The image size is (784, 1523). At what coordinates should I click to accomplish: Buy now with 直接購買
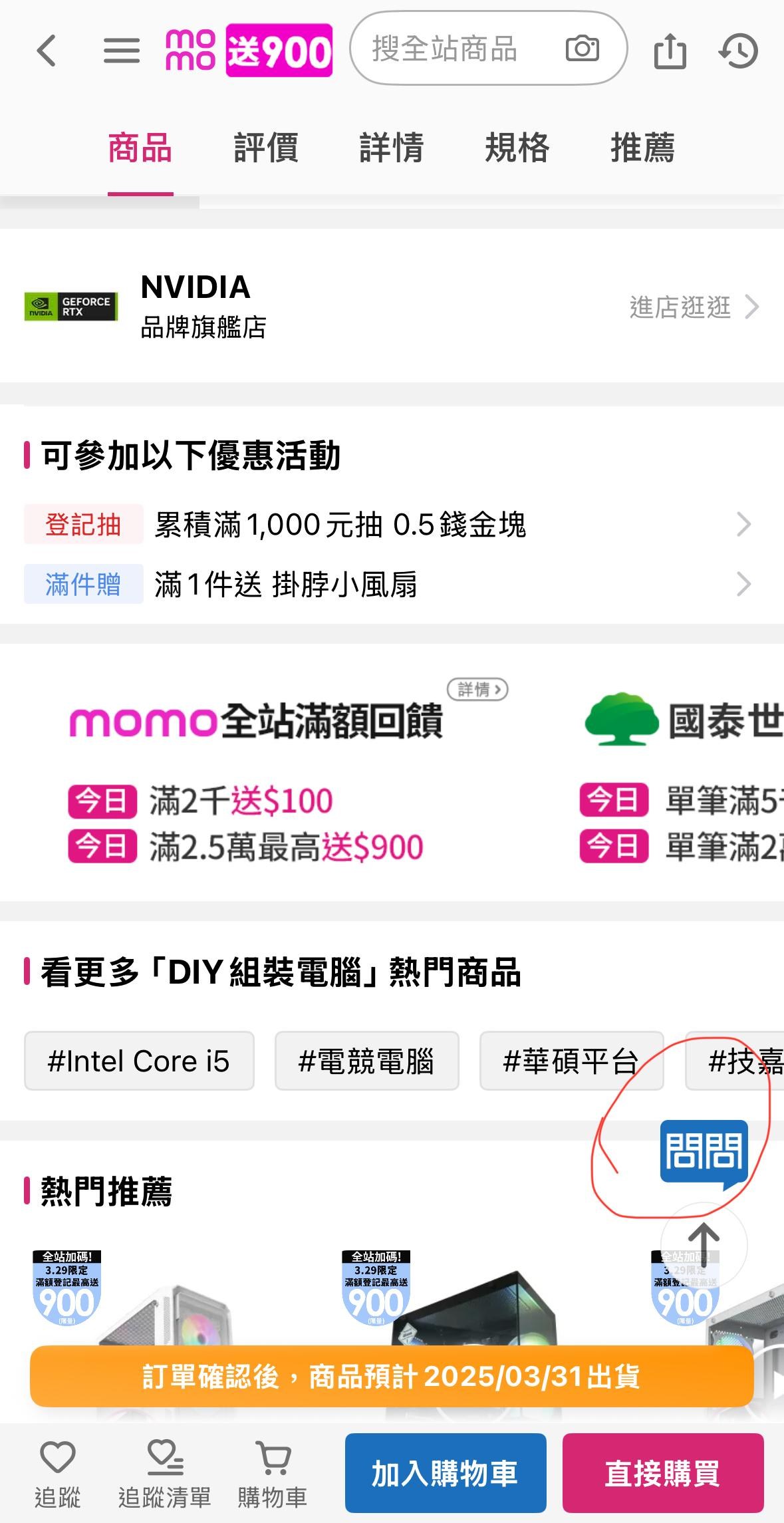coord(663,1473)
